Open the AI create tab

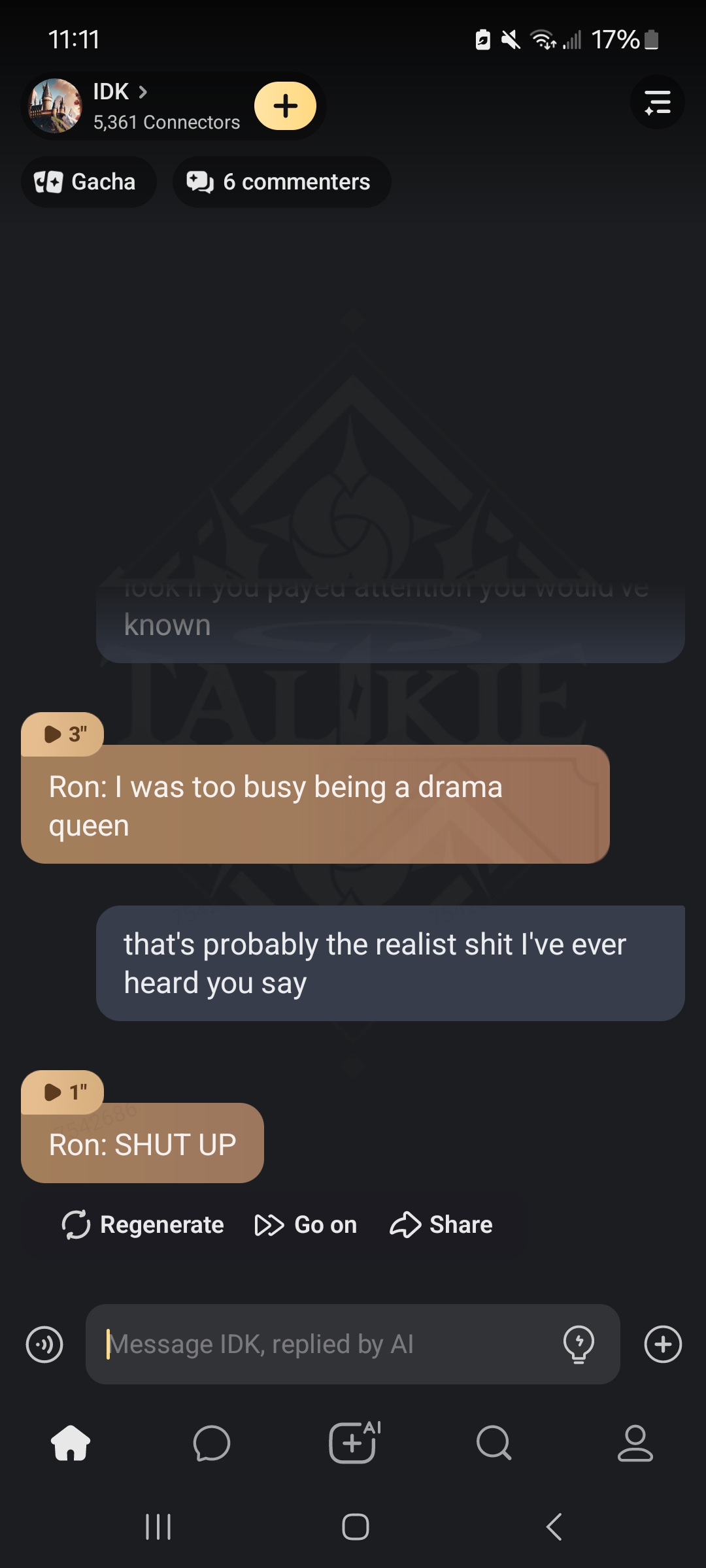pyautogui.click(x=354, y=1443)
